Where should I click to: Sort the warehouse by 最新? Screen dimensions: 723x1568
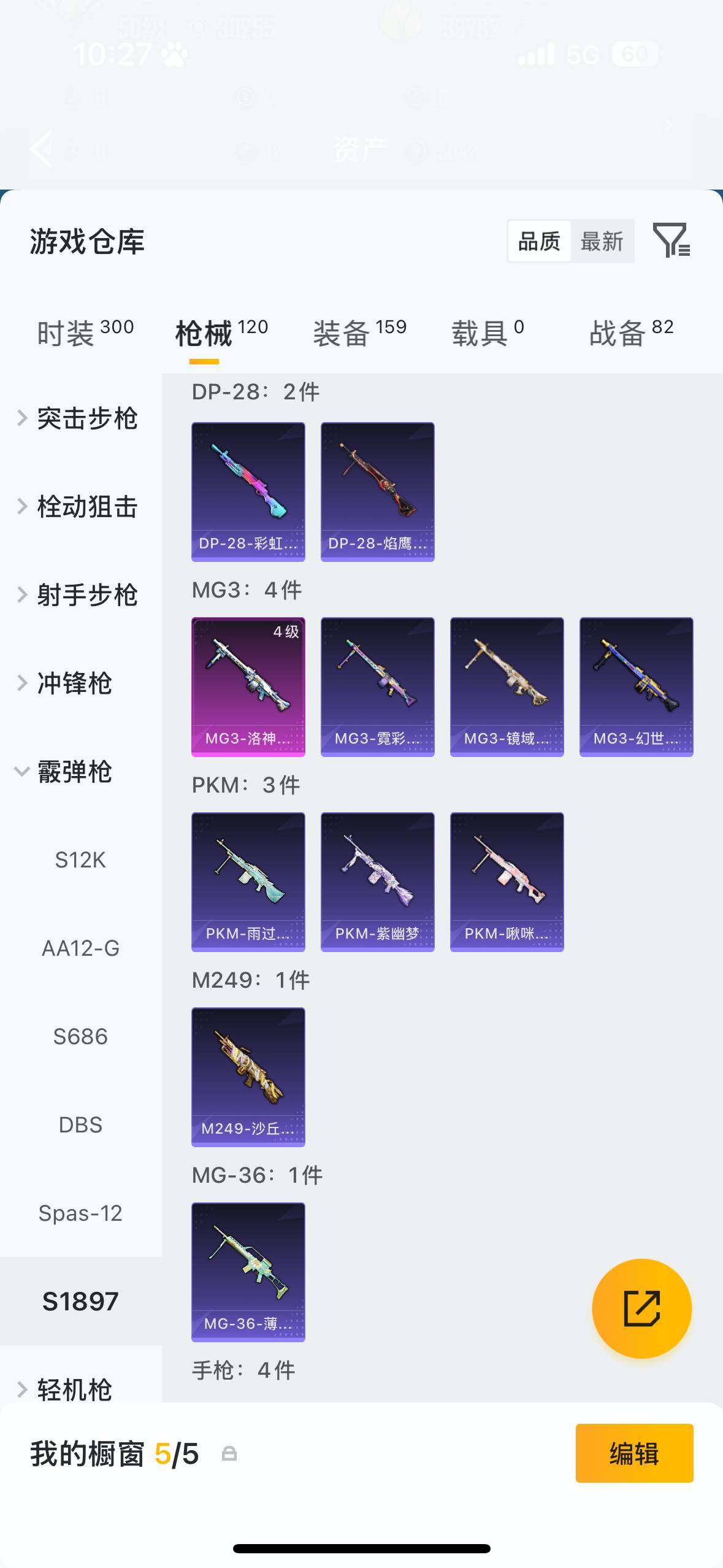[602, 242]
